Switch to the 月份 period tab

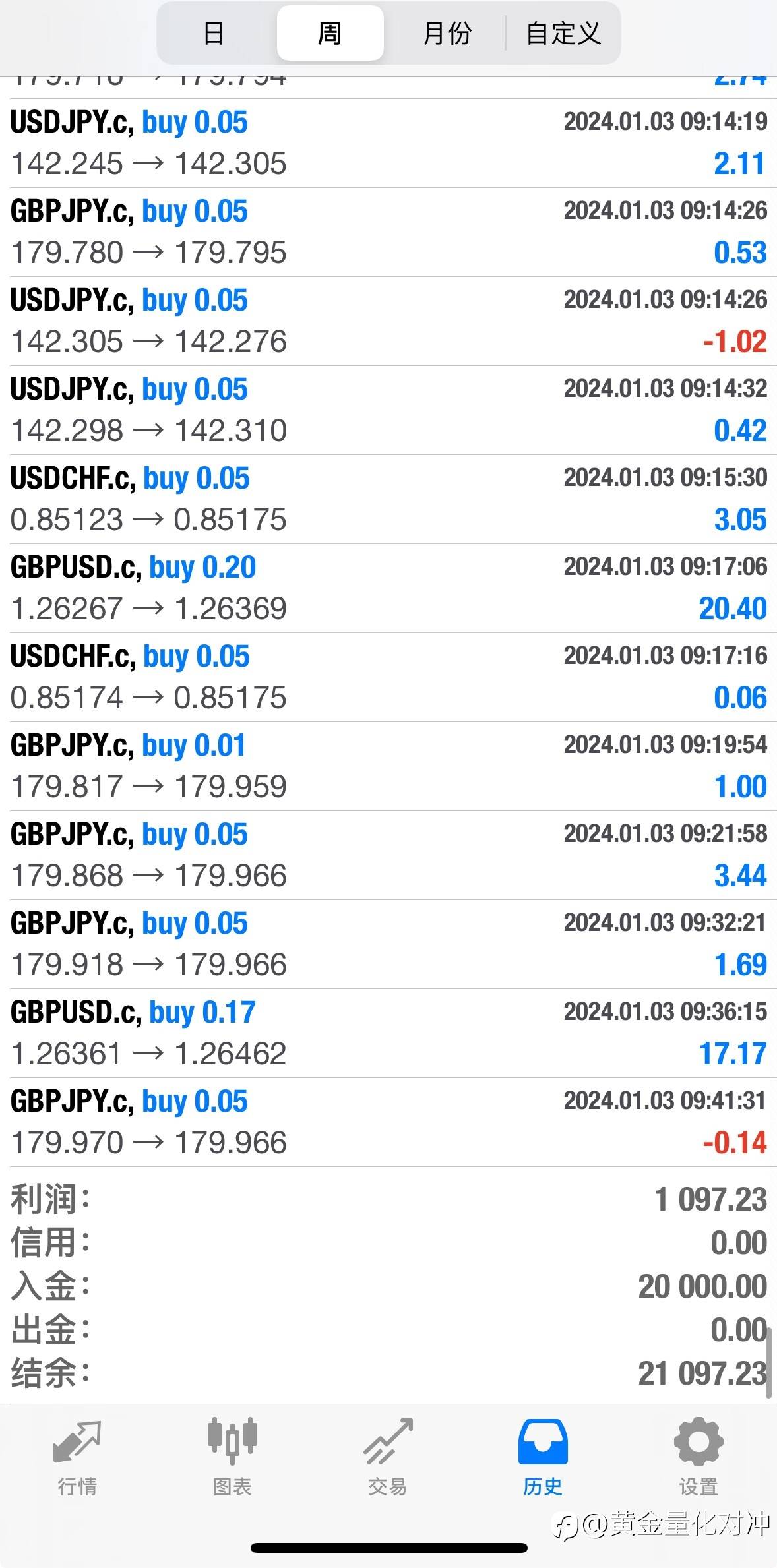pos(447,33)
